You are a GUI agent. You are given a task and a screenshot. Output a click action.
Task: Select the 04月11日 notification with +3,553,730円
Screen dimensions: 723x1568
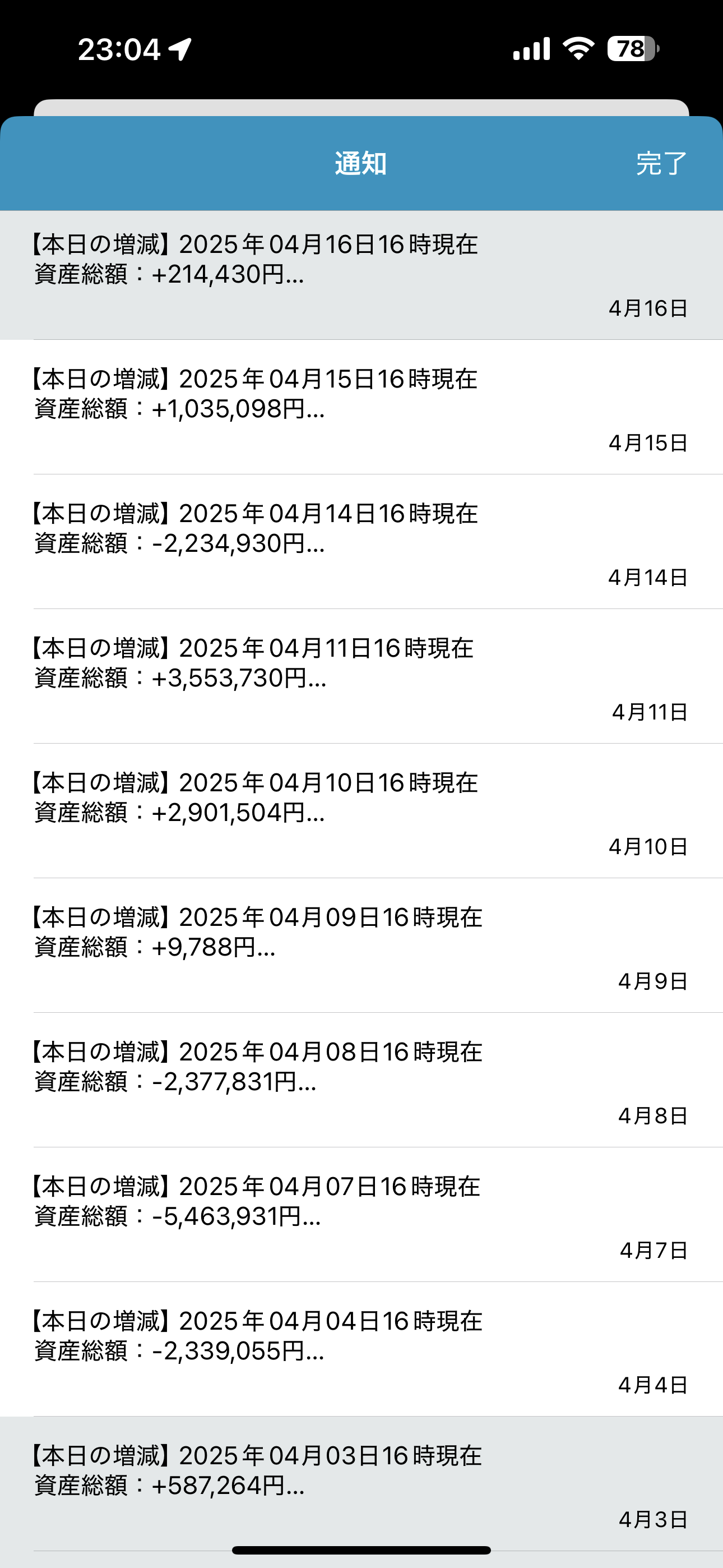[361, 676]
